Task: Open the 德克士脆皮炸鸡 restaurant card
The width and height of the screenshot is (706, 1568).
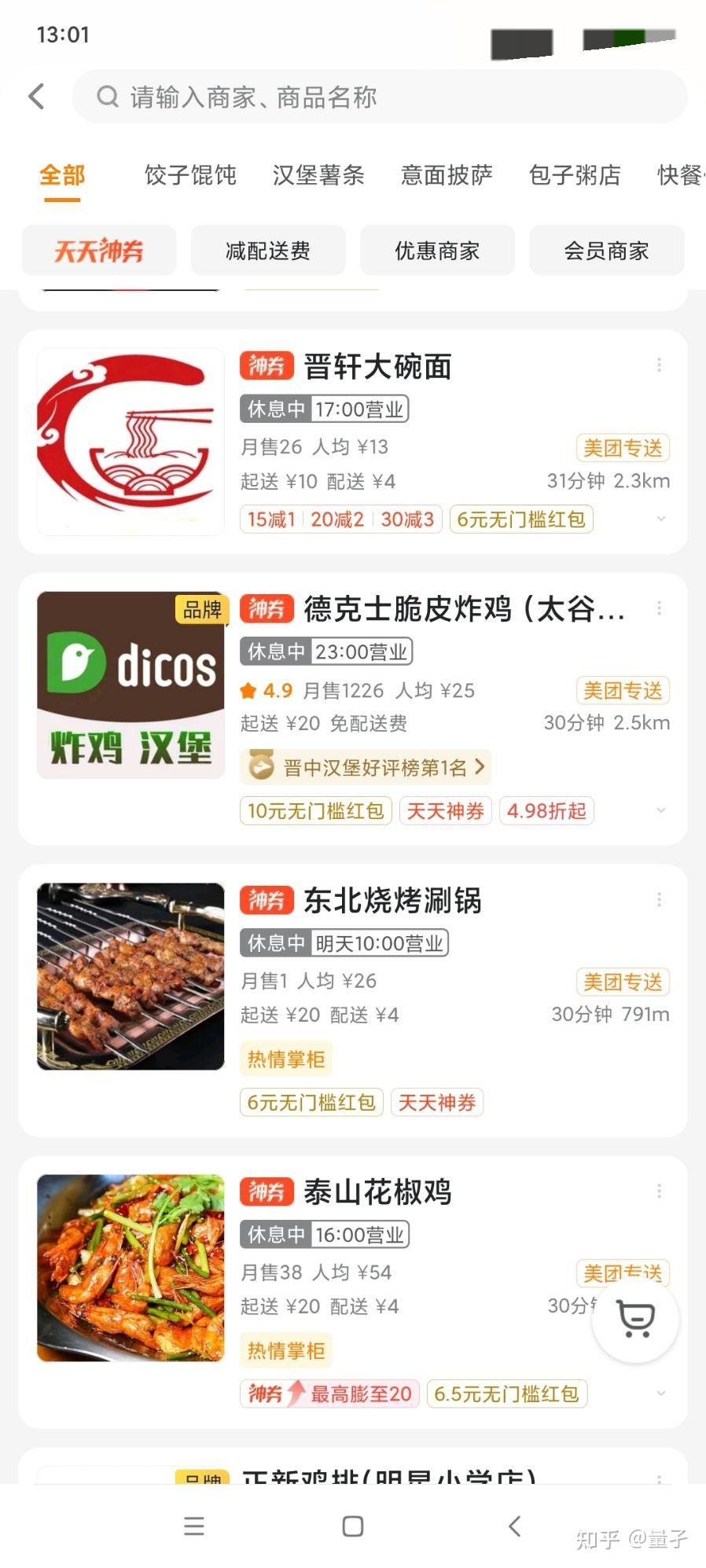Action: [353, 709]
